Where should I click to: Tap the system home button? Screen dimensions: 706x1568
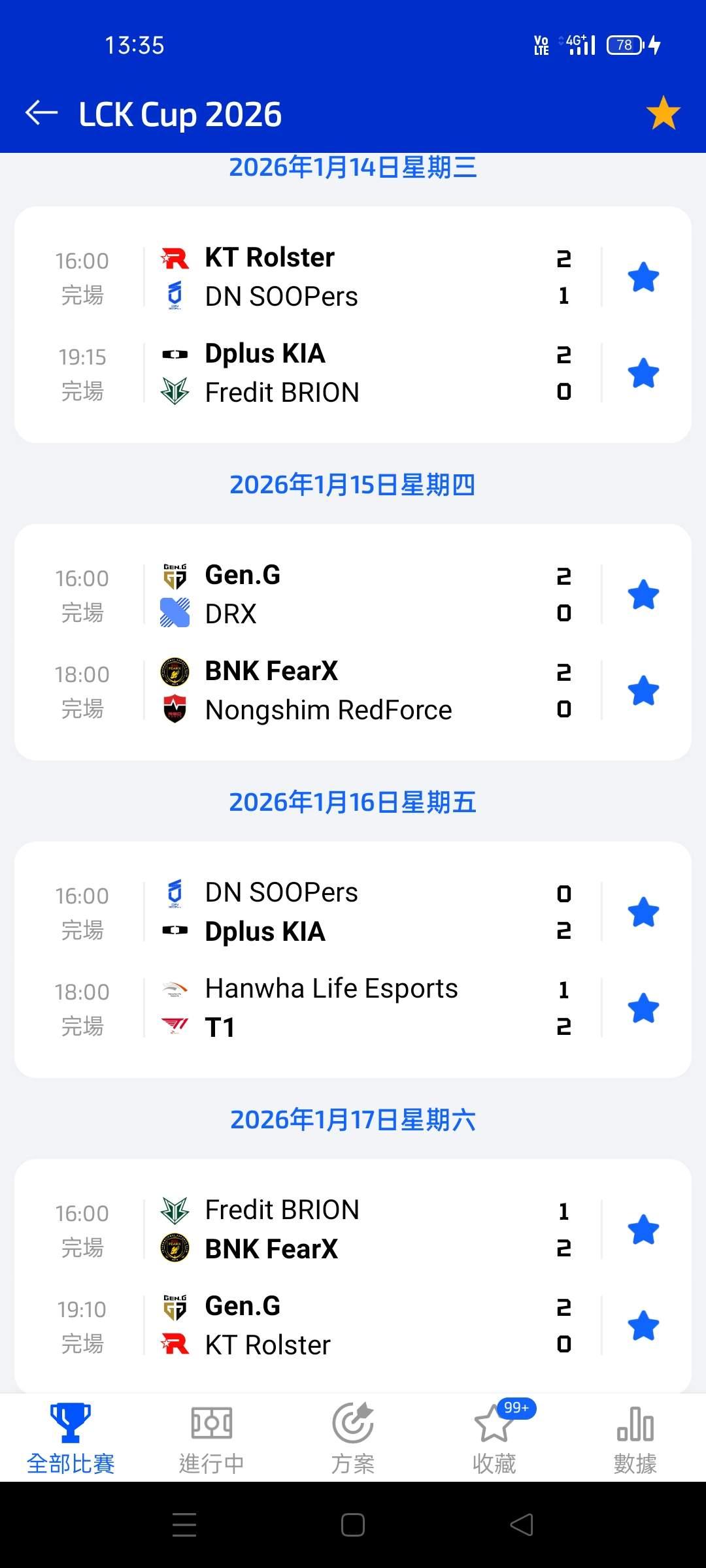click(353, 1525)
